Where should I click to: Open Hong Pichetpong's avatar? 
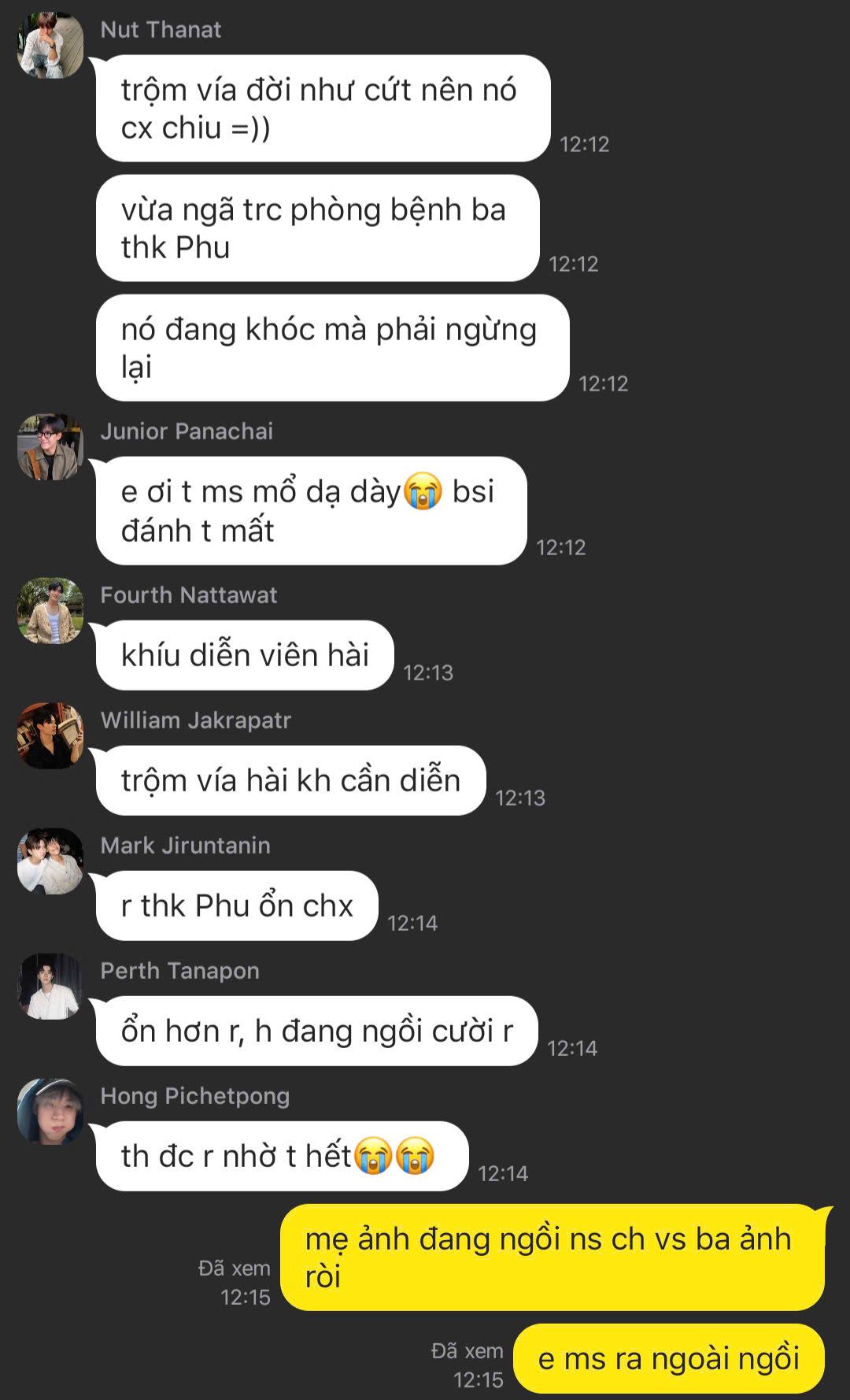[x=50, y=1112]
